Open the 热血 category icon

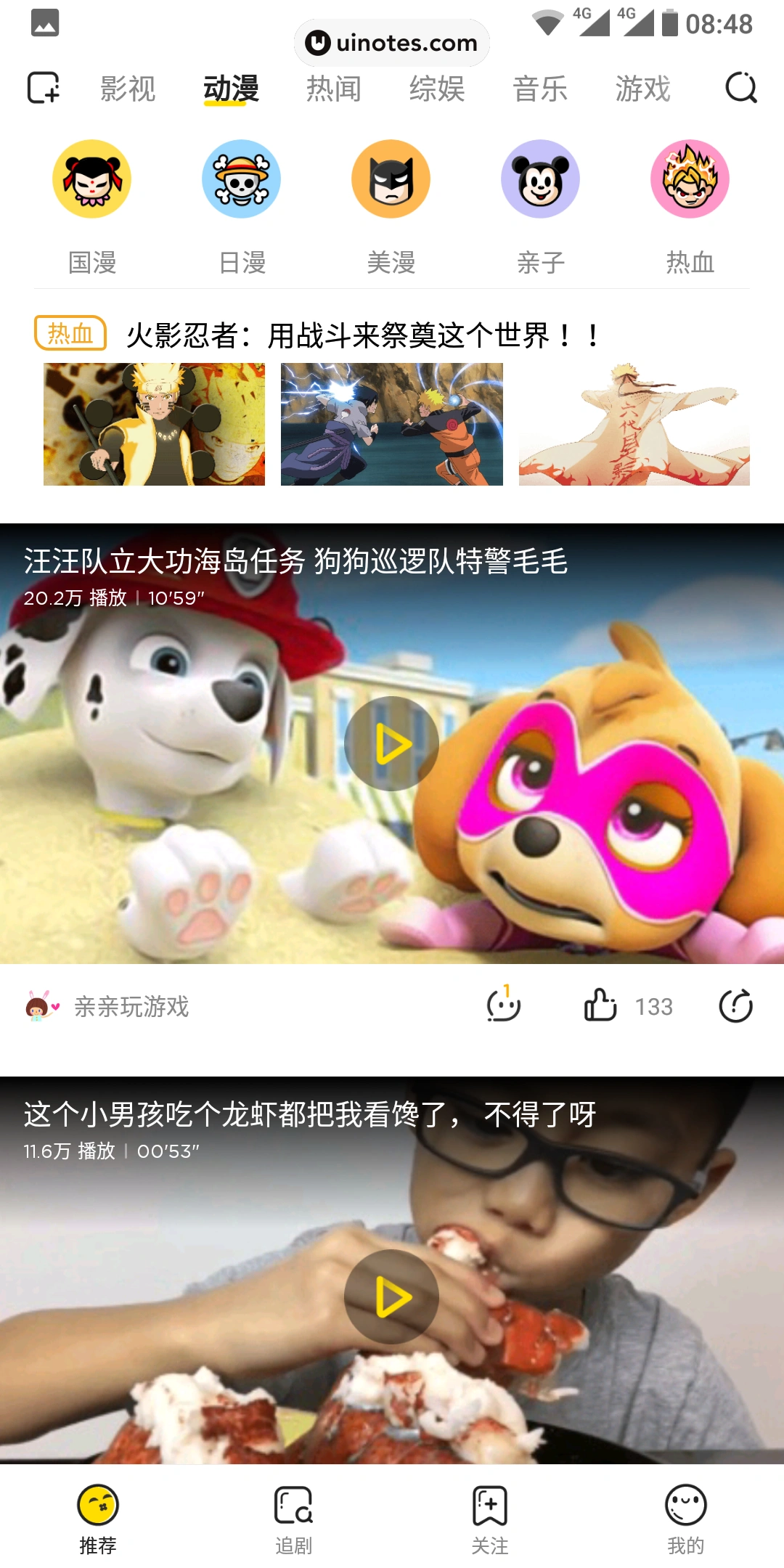[x=690, y=179]
